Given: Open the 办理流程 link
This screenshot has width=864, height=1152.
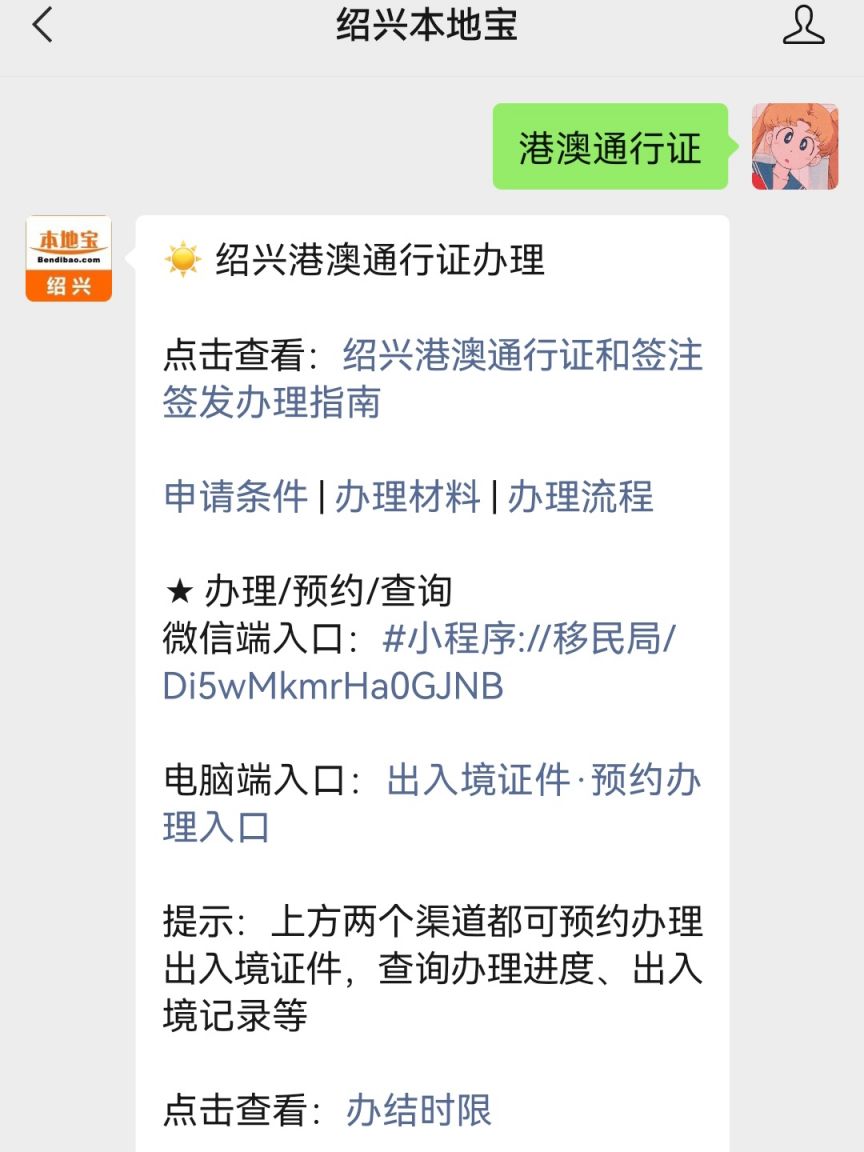Looking at the screenshot, I should (580, 497).
